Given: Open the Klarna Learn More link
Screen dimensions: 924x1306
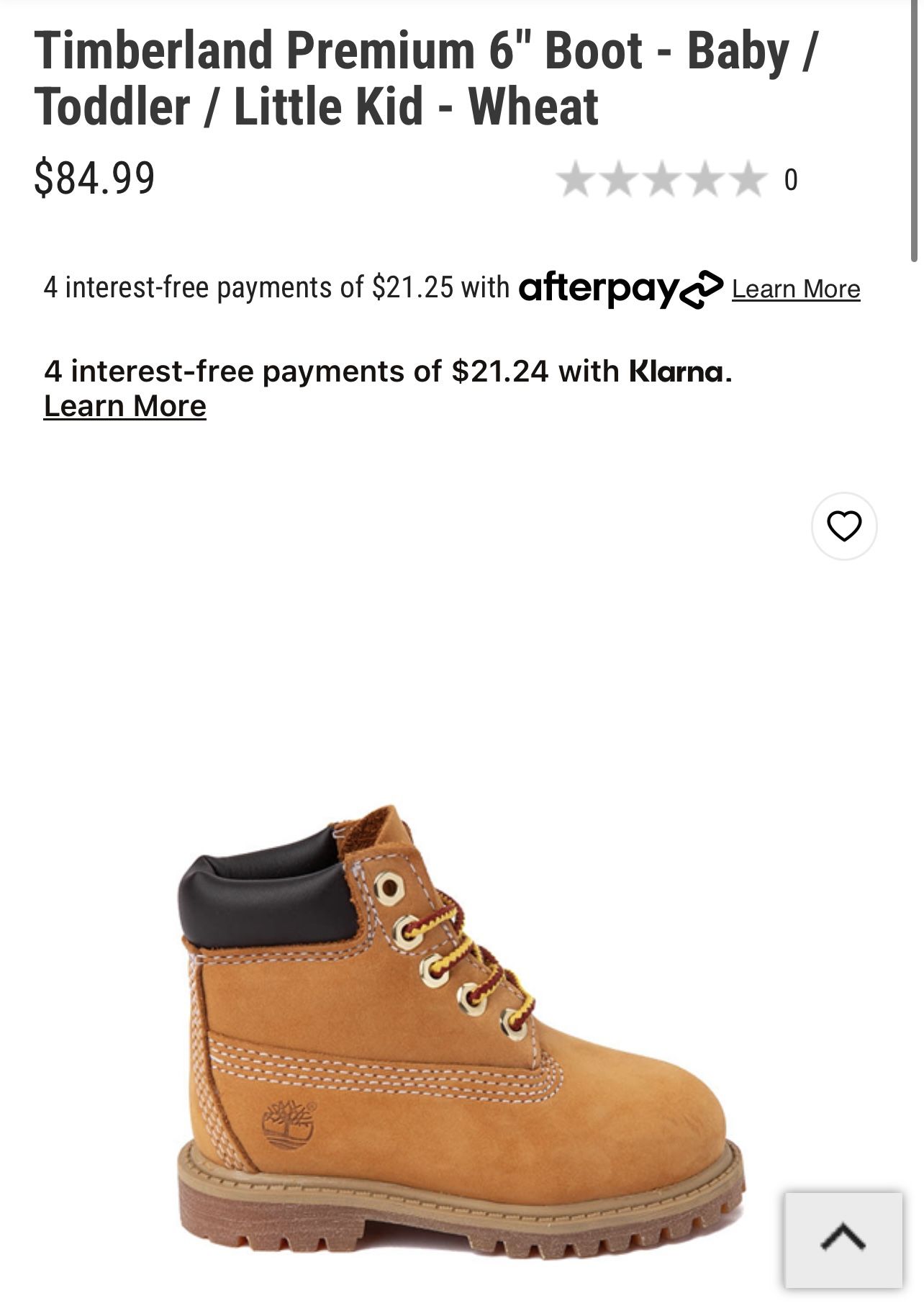Looking at the screenshot, I should coord(124,406).
